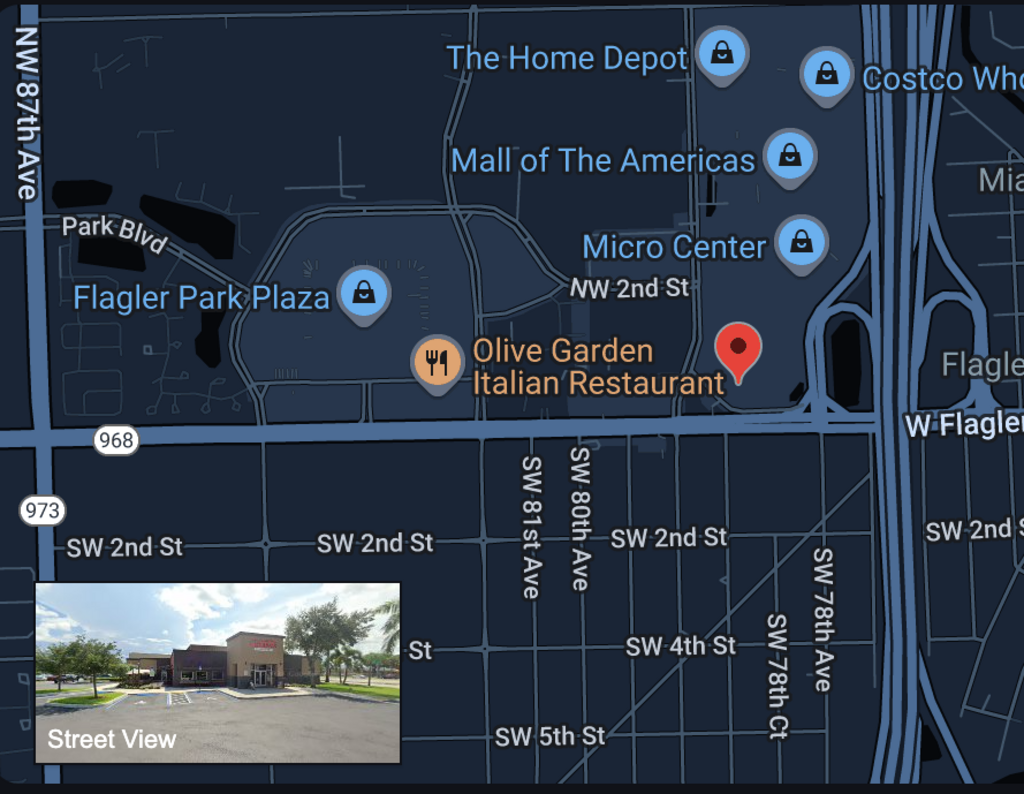Tap the Mall of The Americas pin
Screen dimensions: 1024x794
(790, 156)
